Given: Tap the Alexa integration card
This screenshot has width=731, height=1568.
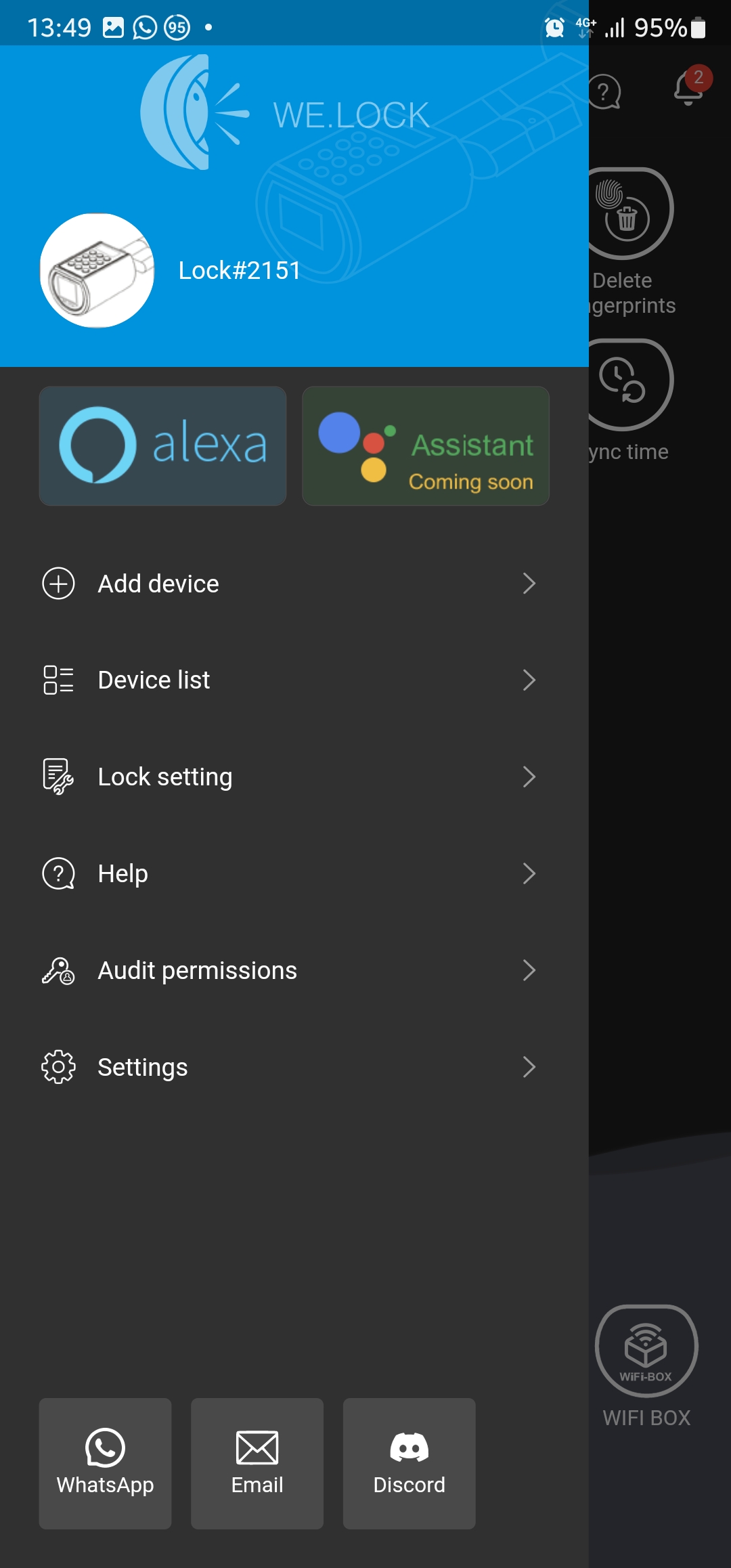Looking at the screenshot, I should coord(162,445).
